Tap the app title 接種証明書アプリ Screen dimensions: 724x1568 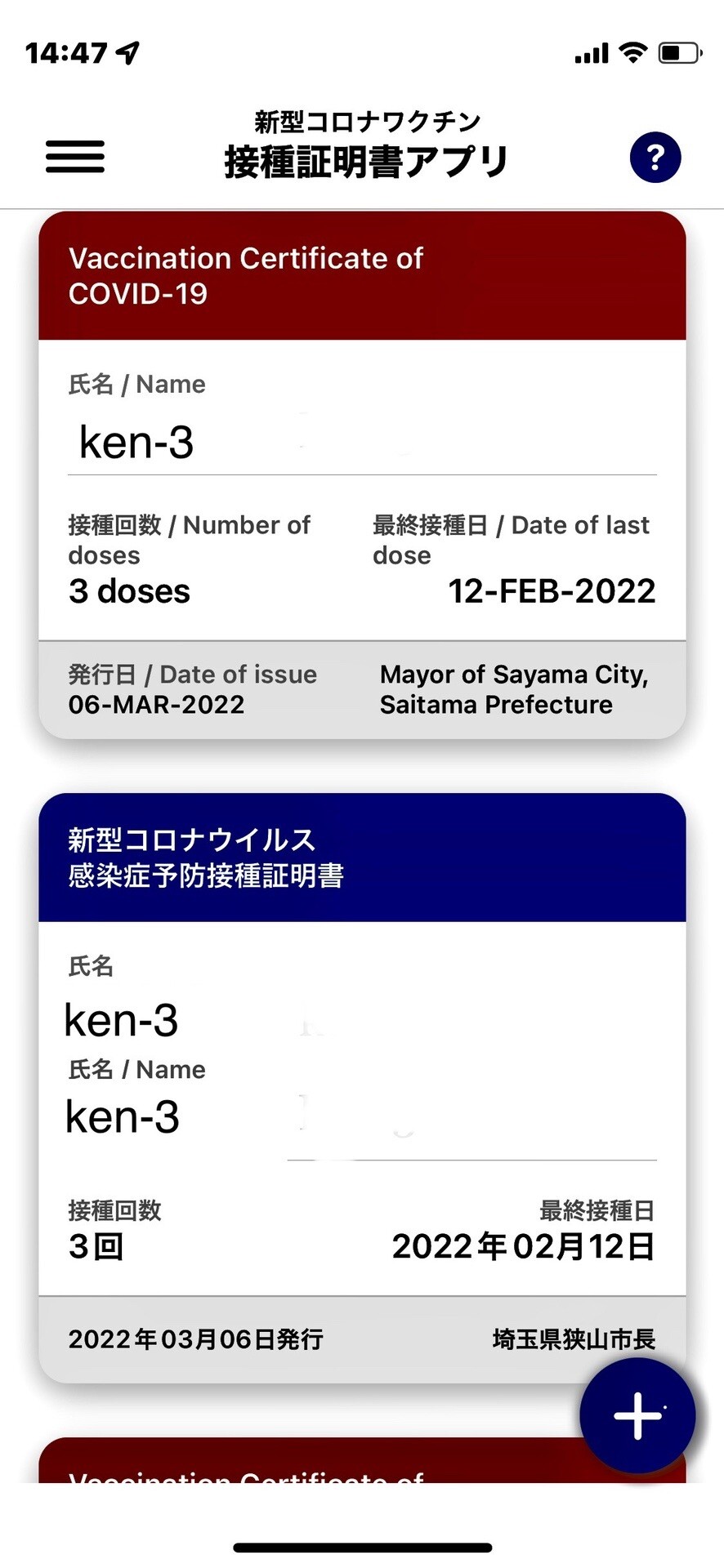(362, 161)
